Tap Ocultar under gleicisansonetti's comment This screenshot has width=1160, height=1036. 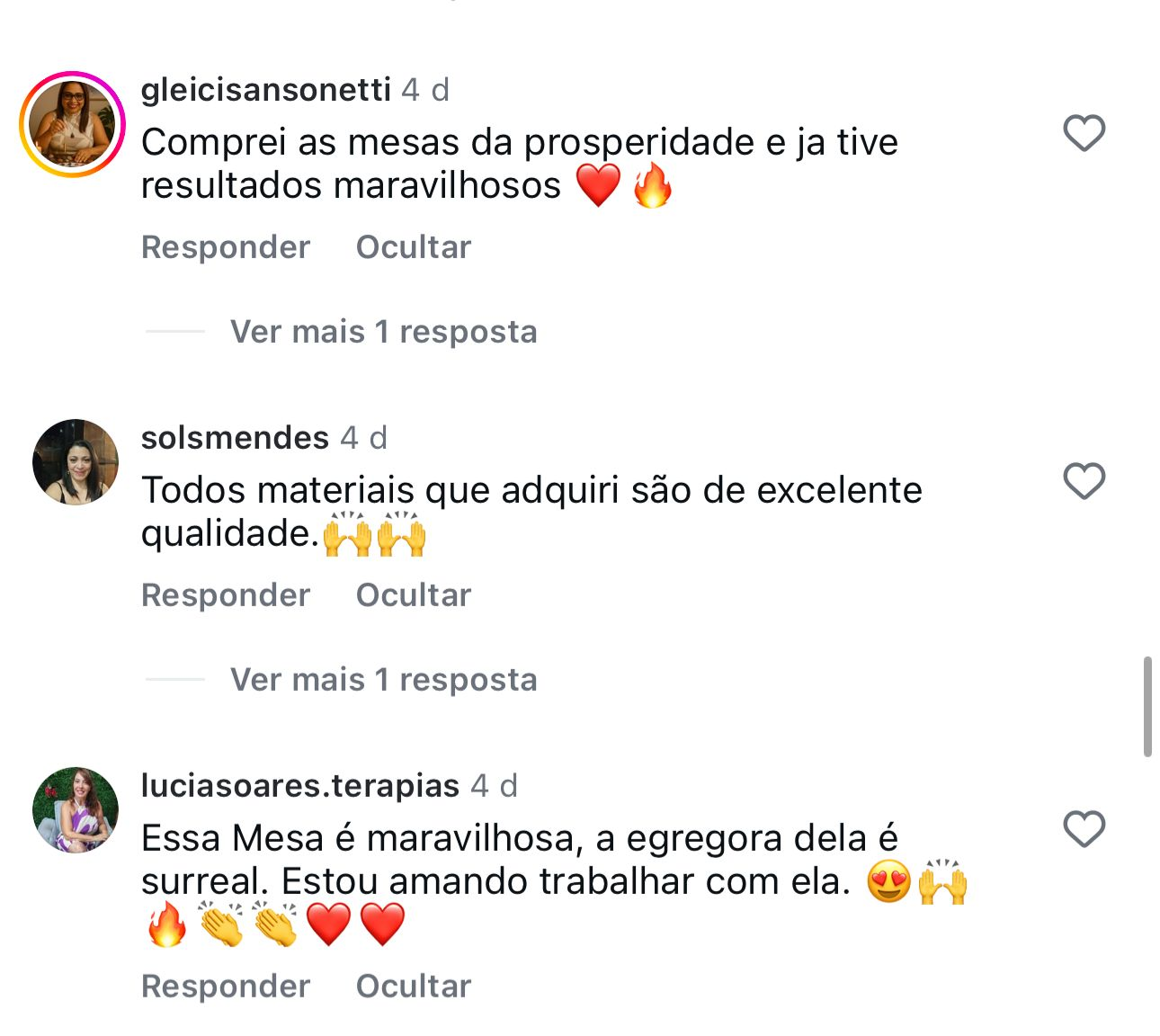pyautogui.click(x=413, y=247)
